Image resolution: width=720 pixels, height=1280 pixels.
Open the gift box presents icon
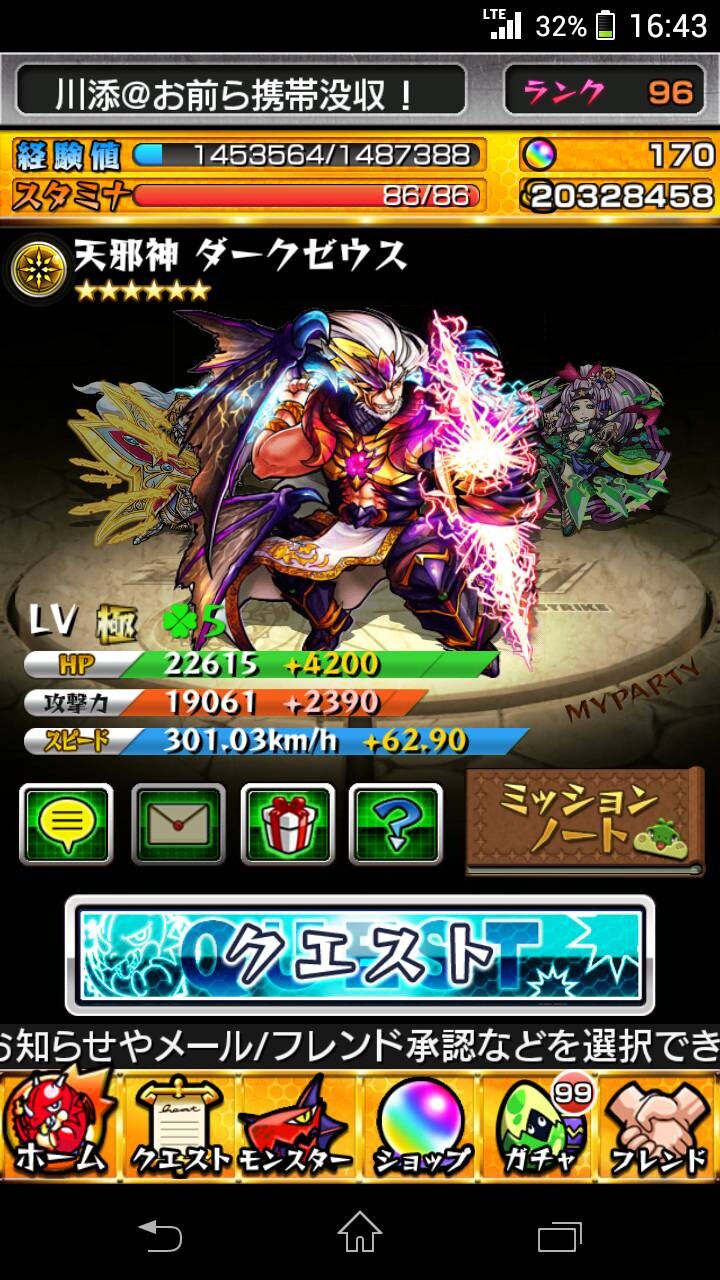[287, 825]
